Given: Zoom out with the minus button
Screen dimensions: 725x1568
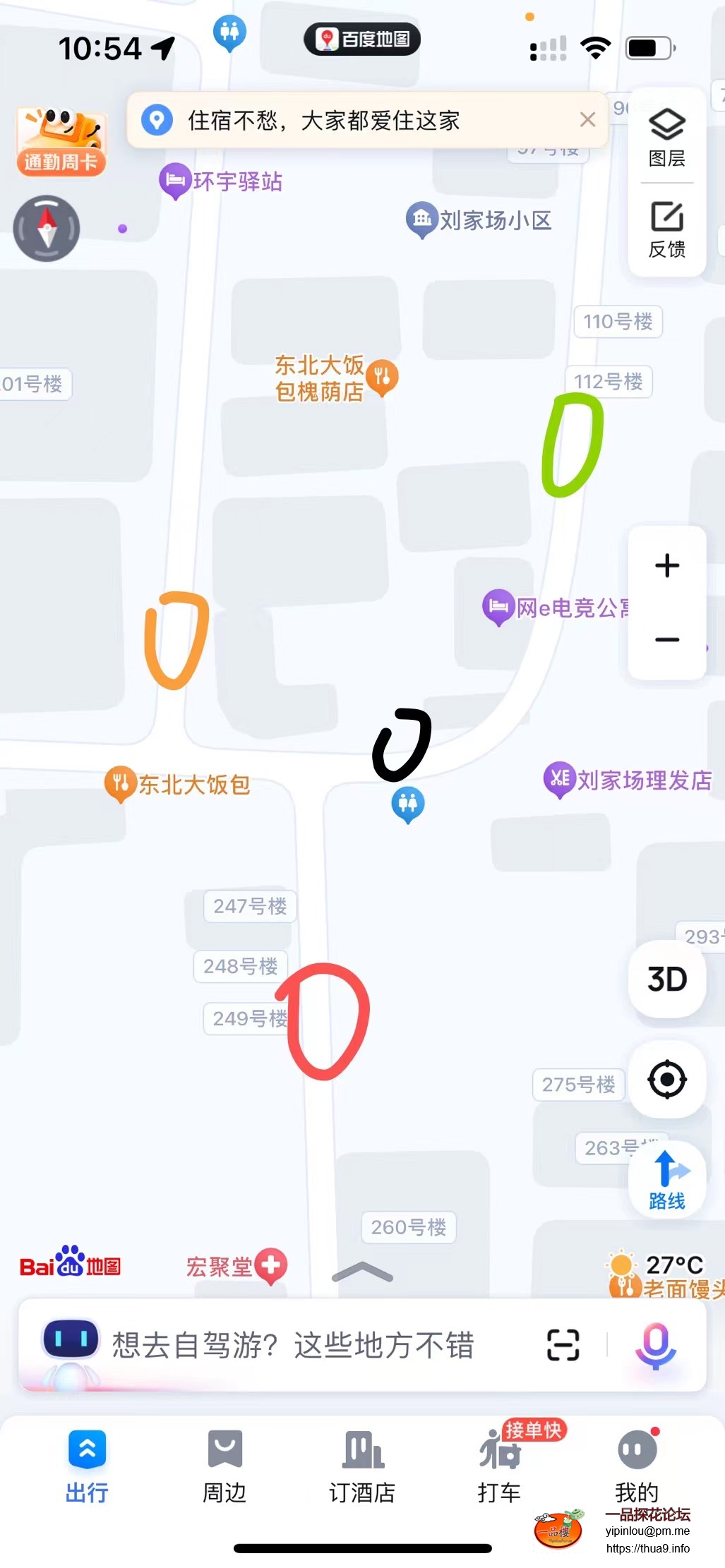Looking at the screenshot, I should tap(666, 640).
